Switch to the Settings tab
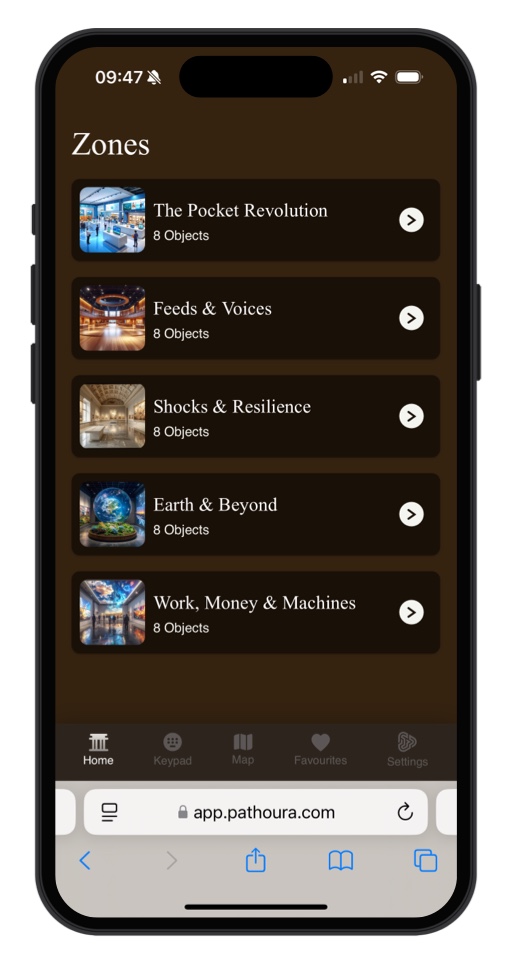 [x=407, y=749]
